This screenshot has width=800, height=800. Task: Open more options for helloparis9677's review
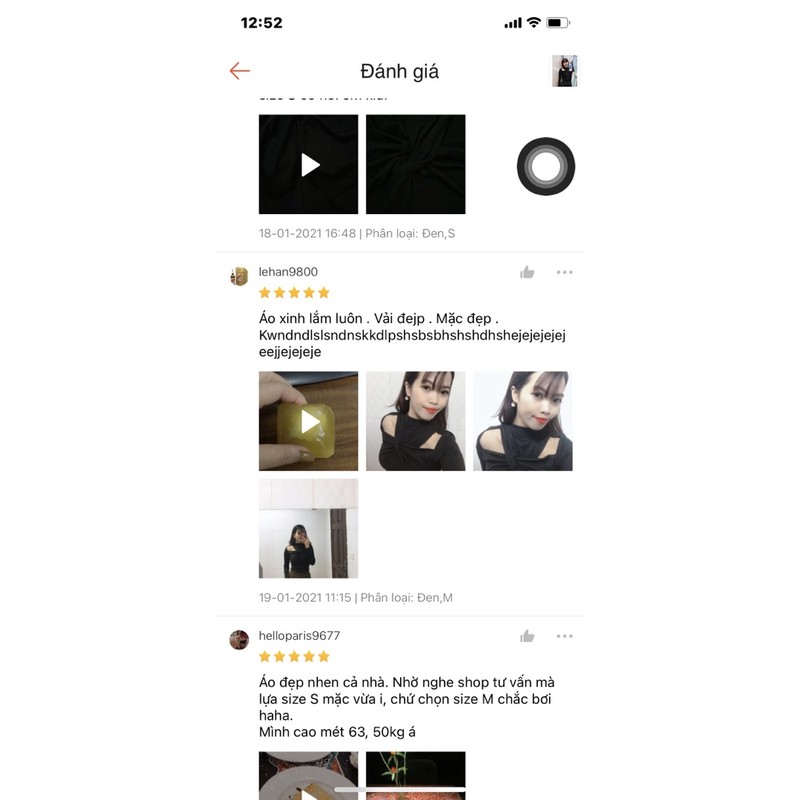(565, 636)
